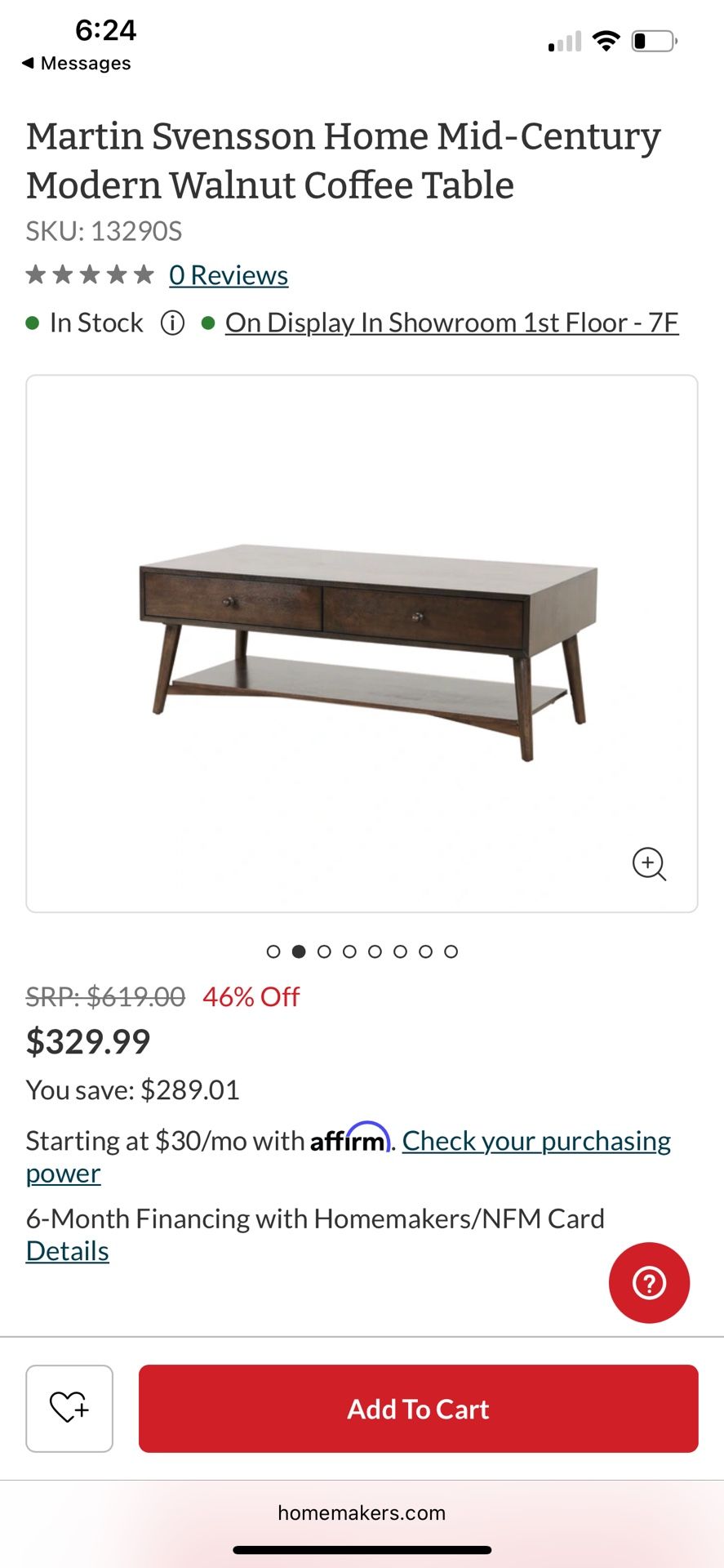This screenshot has width=724, height=1568.
Task: Open On Display In Showroom link
Action: coord(451,323)
